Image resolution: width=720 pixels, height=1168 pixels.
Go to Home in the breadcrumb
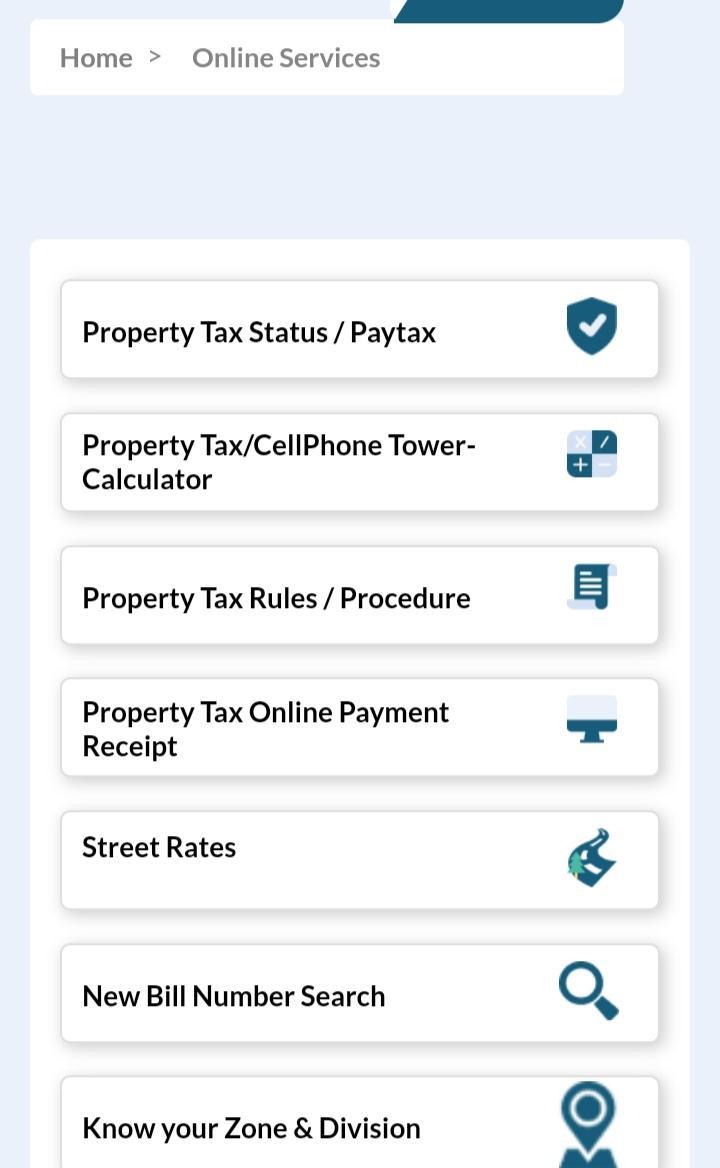click(x=96, y=57)
